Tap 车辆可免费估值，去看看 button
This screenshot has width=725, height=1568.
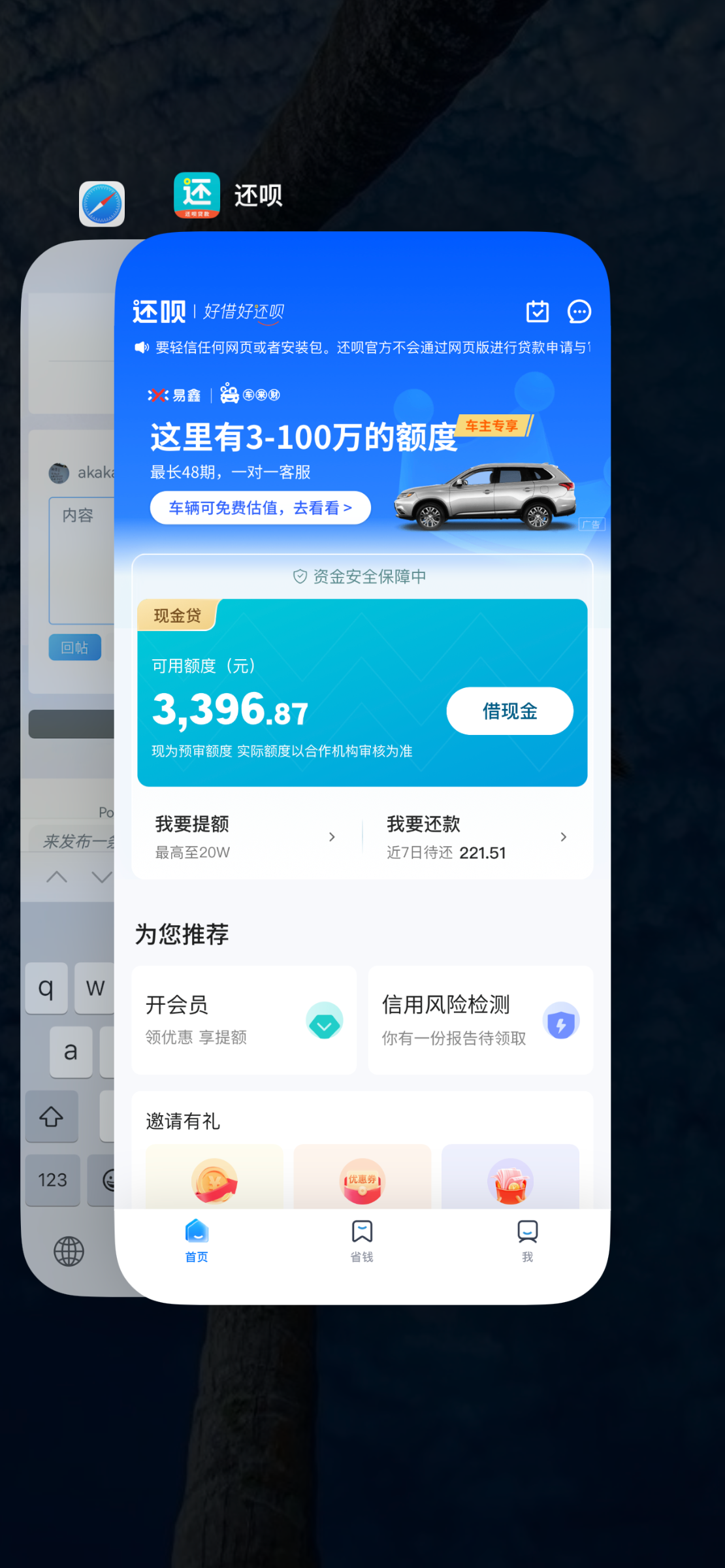260,508
